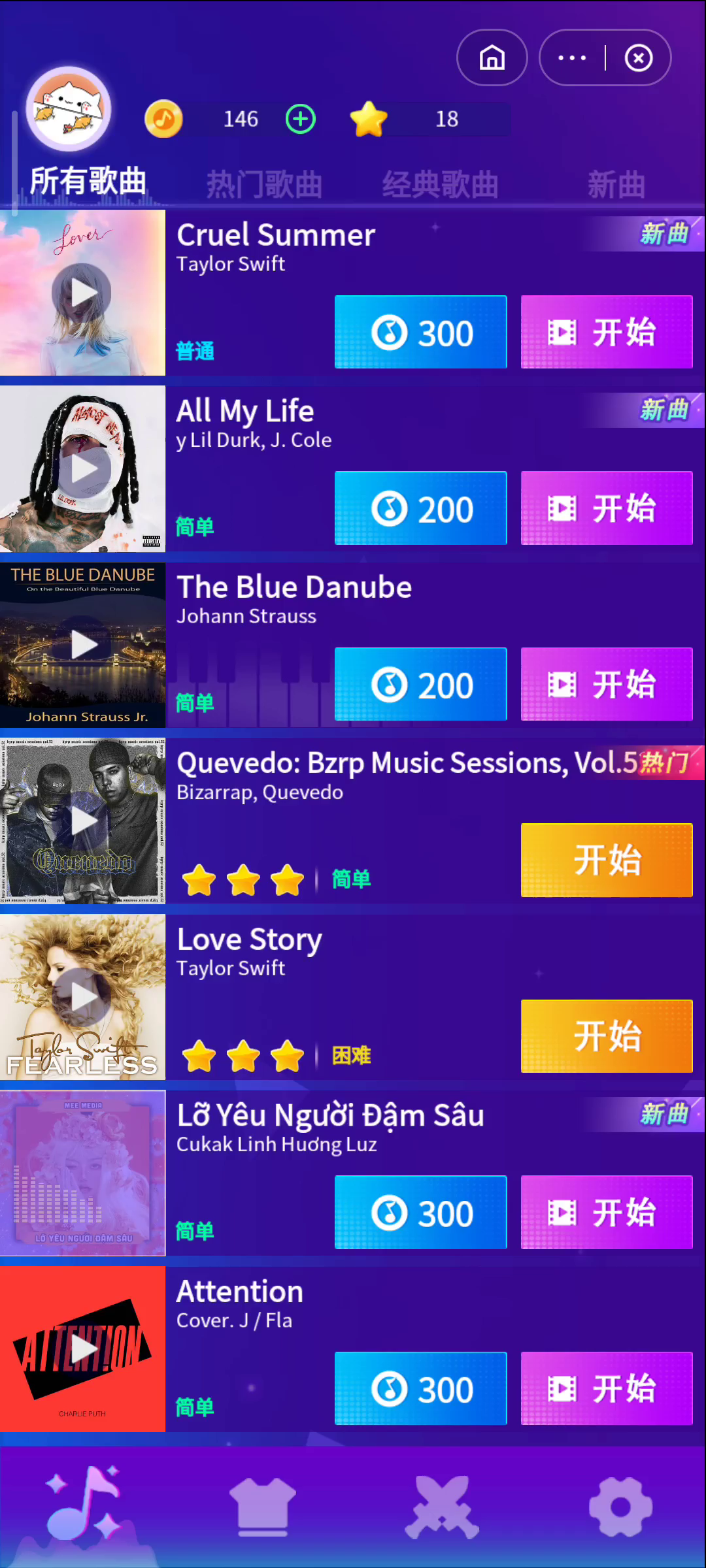Close the mini program
Image resolution: width=706 pixels, height=1568 pixels.
(638, 57)
